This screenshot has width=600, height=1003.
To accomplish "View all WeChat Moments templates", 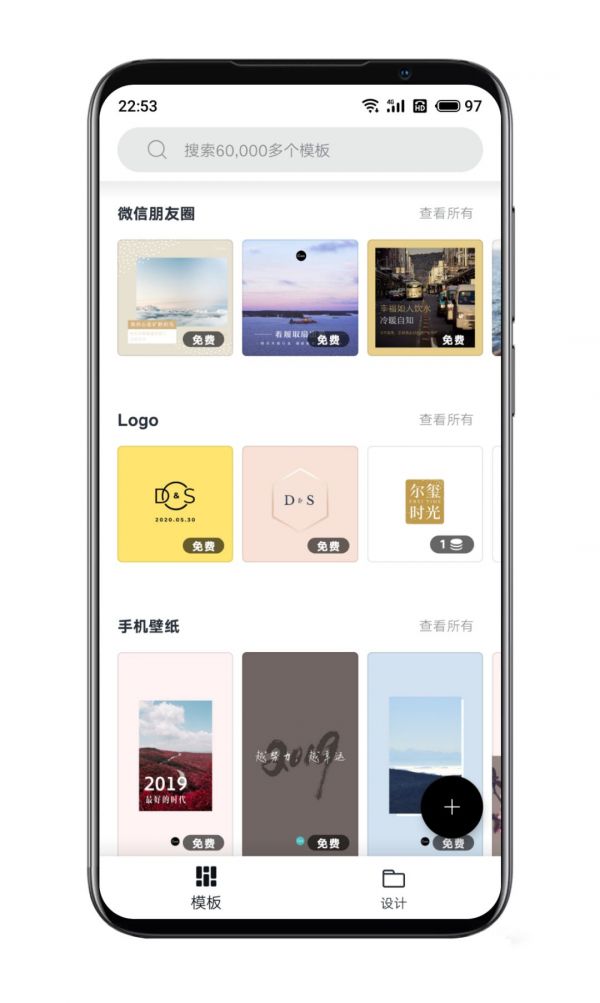I will click(446, 213).
